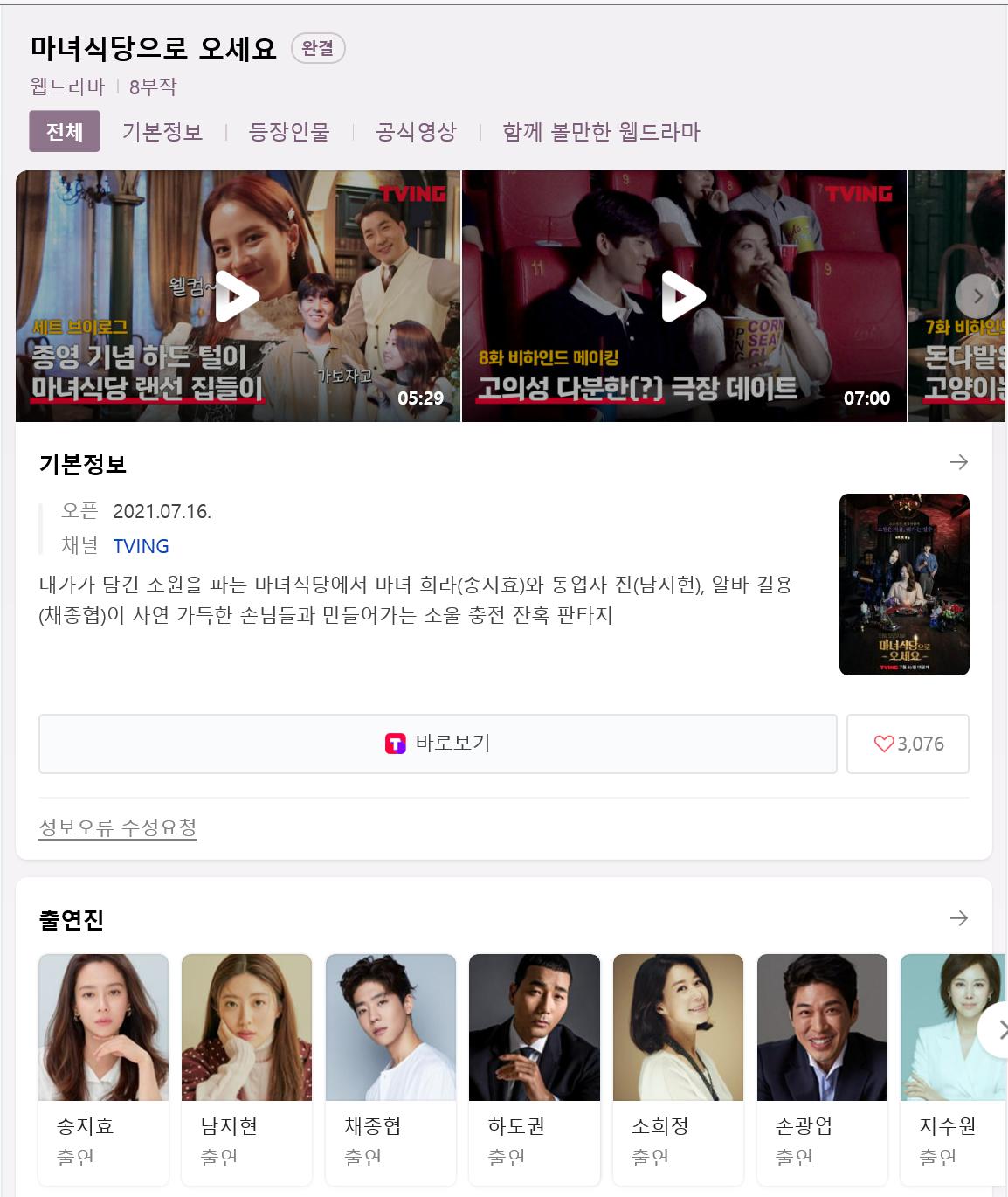Play the 8화 비하인드 메이킹 video
This screenshot has width=1008, height=1197.
click(684, 296)
